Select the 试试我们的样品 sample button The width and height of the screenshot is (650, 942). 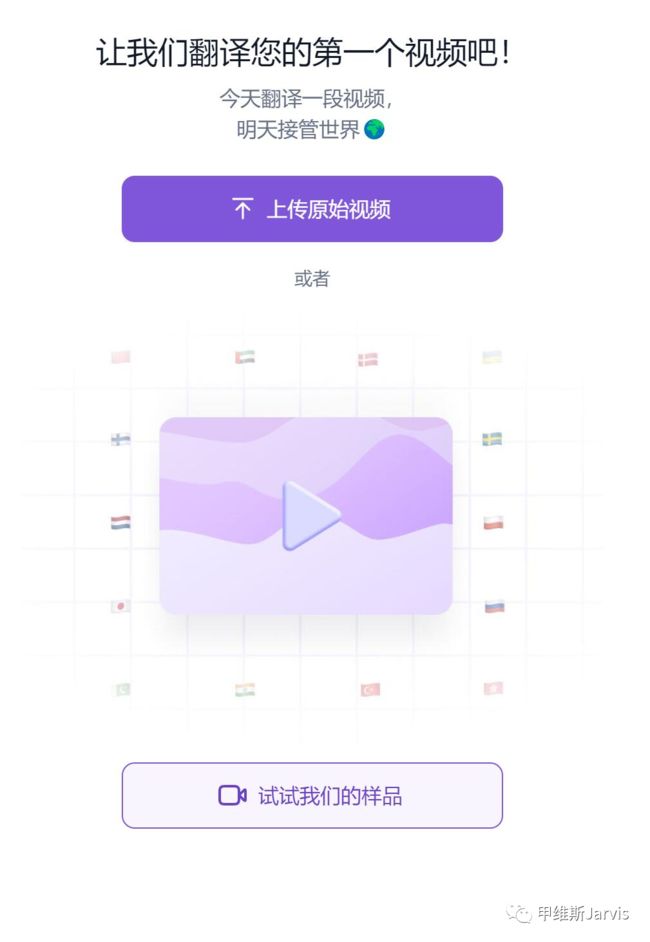(x=312, y=796)
